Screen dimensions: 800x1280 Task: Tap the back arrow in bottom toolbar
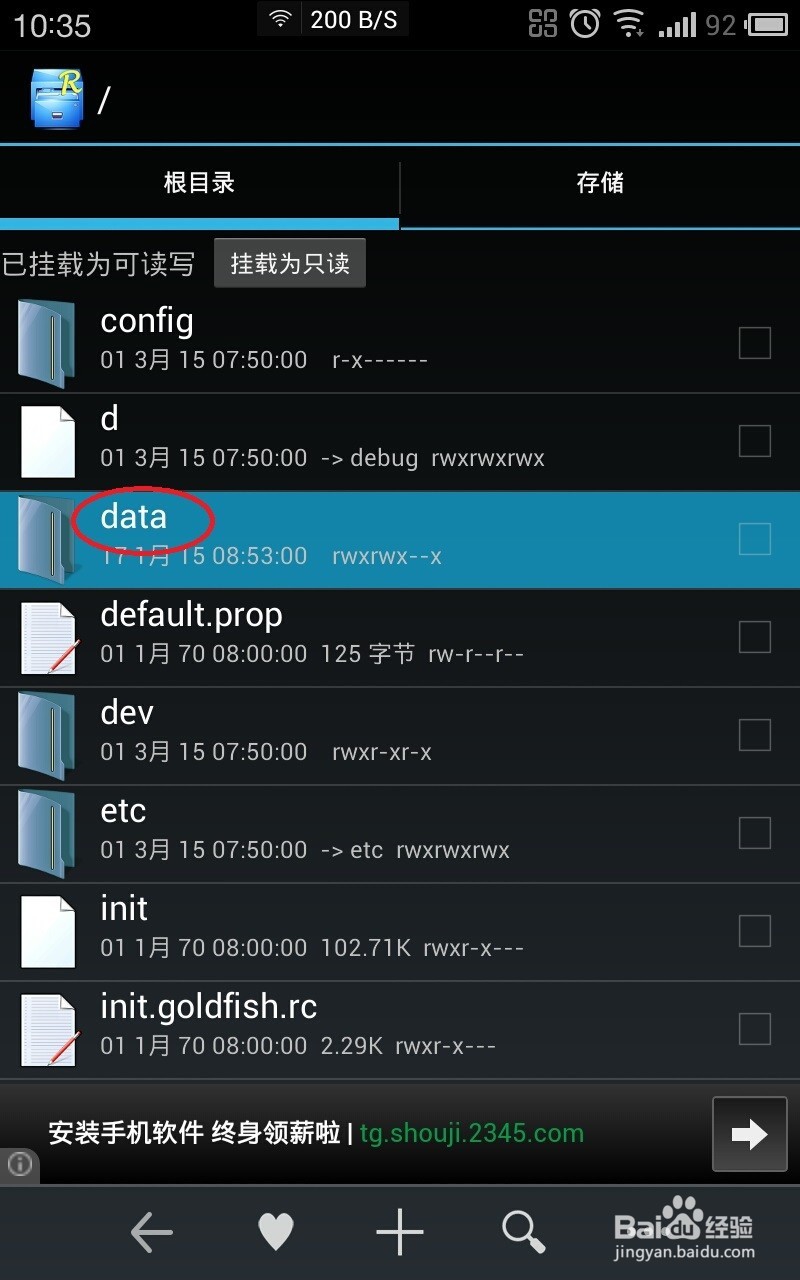(x=151, y=1232)
